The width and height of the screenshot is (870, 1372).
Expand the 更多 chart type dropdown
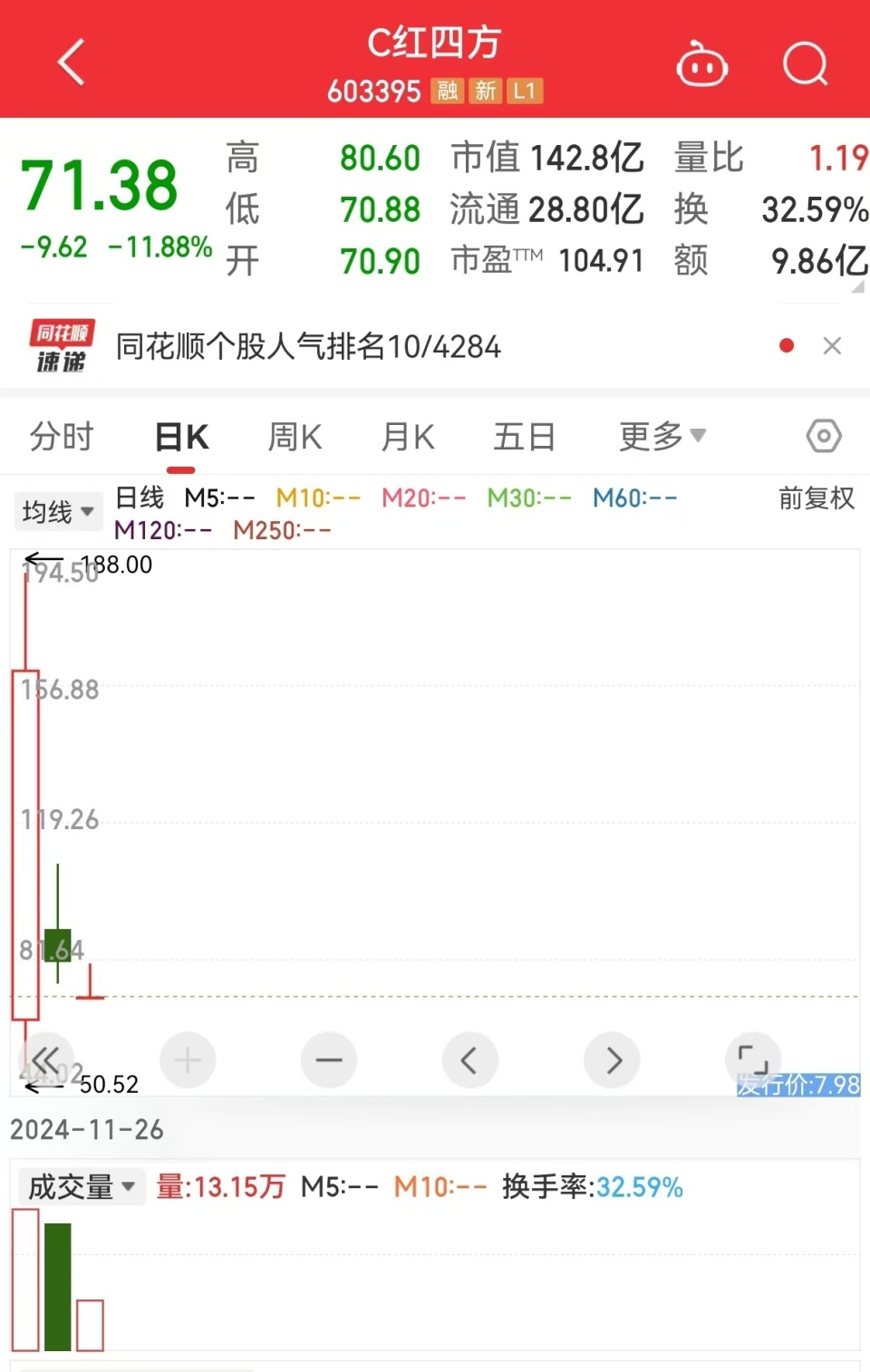[662, 436]
